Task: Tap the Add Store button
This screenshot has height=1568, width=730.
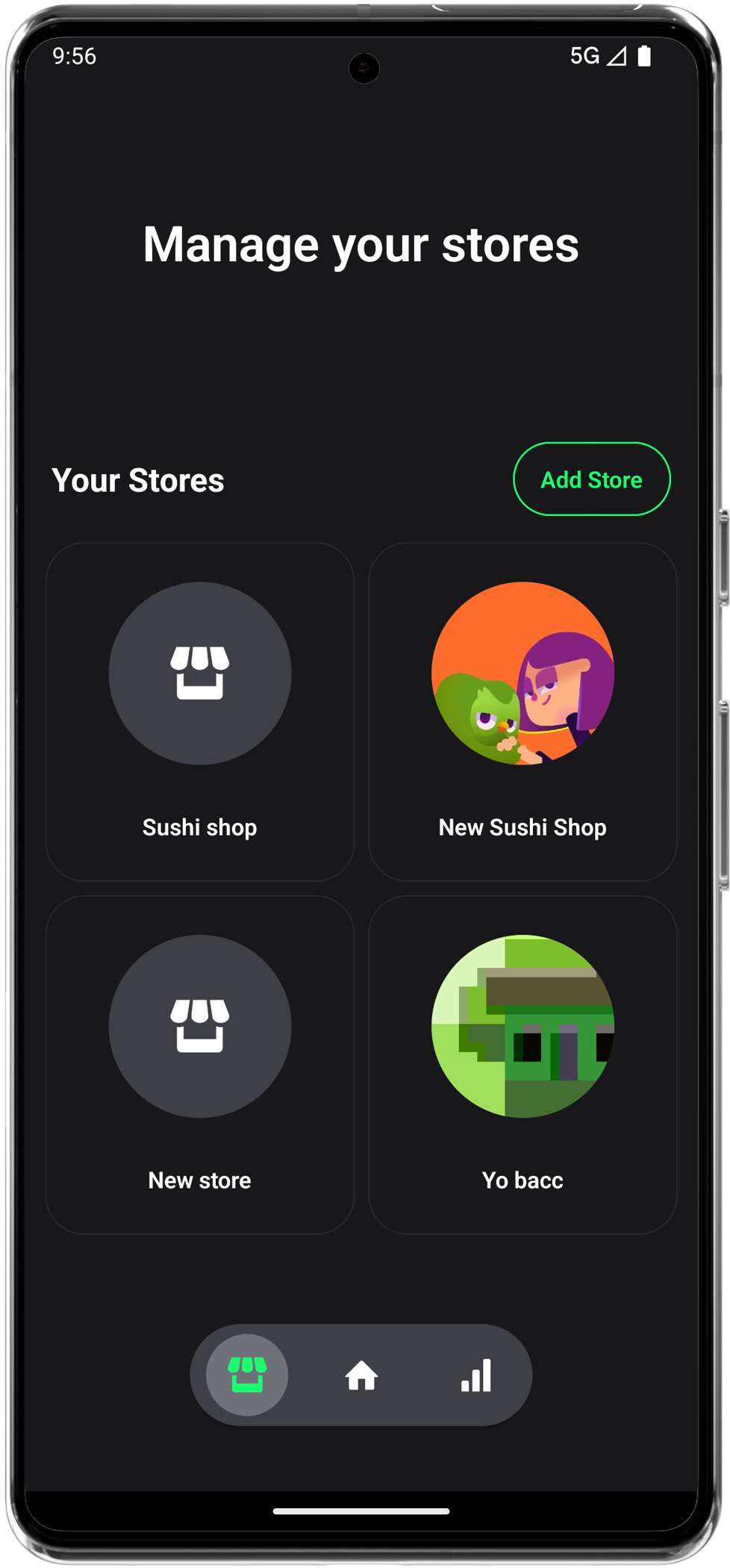Action: 591,479
